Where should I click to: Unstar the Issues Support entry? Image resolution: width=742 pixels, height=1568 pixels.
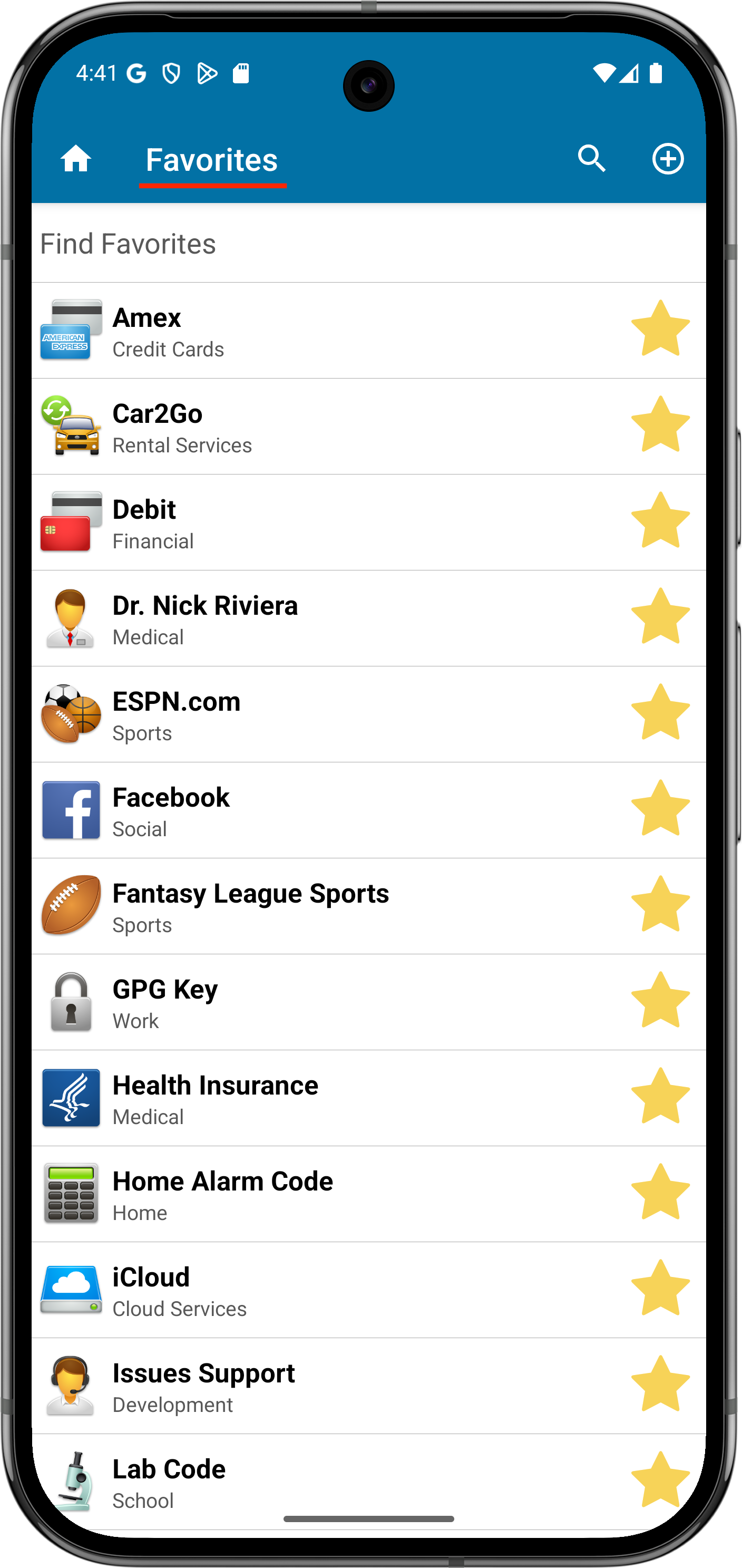pos(660,1384)
